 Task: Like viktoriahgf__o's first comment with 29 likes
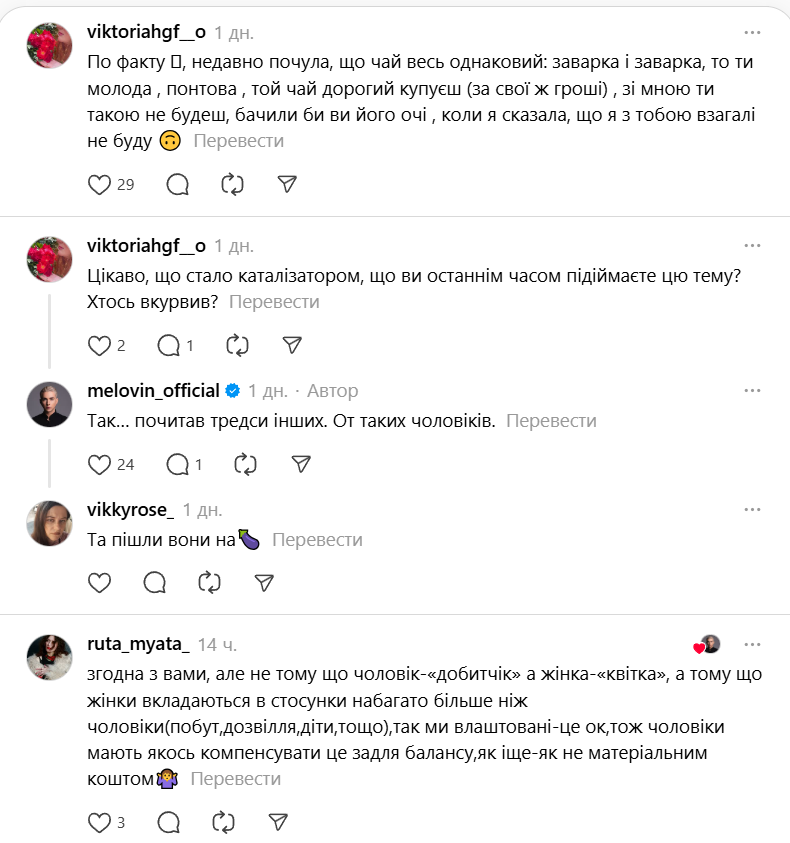pos(99,184)
